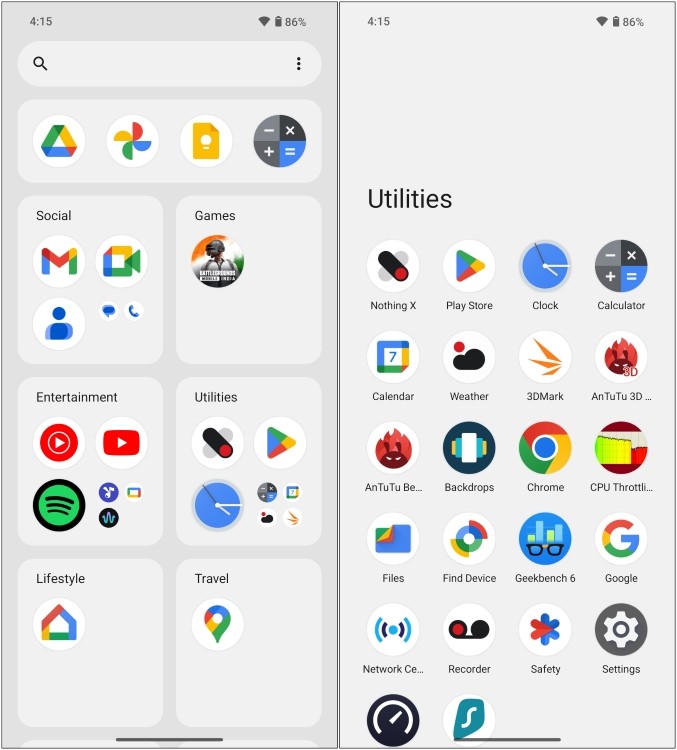Open Google Home in Lifestyle folder
This screenshot has height=750, width=677.
[x=59, y=624]
